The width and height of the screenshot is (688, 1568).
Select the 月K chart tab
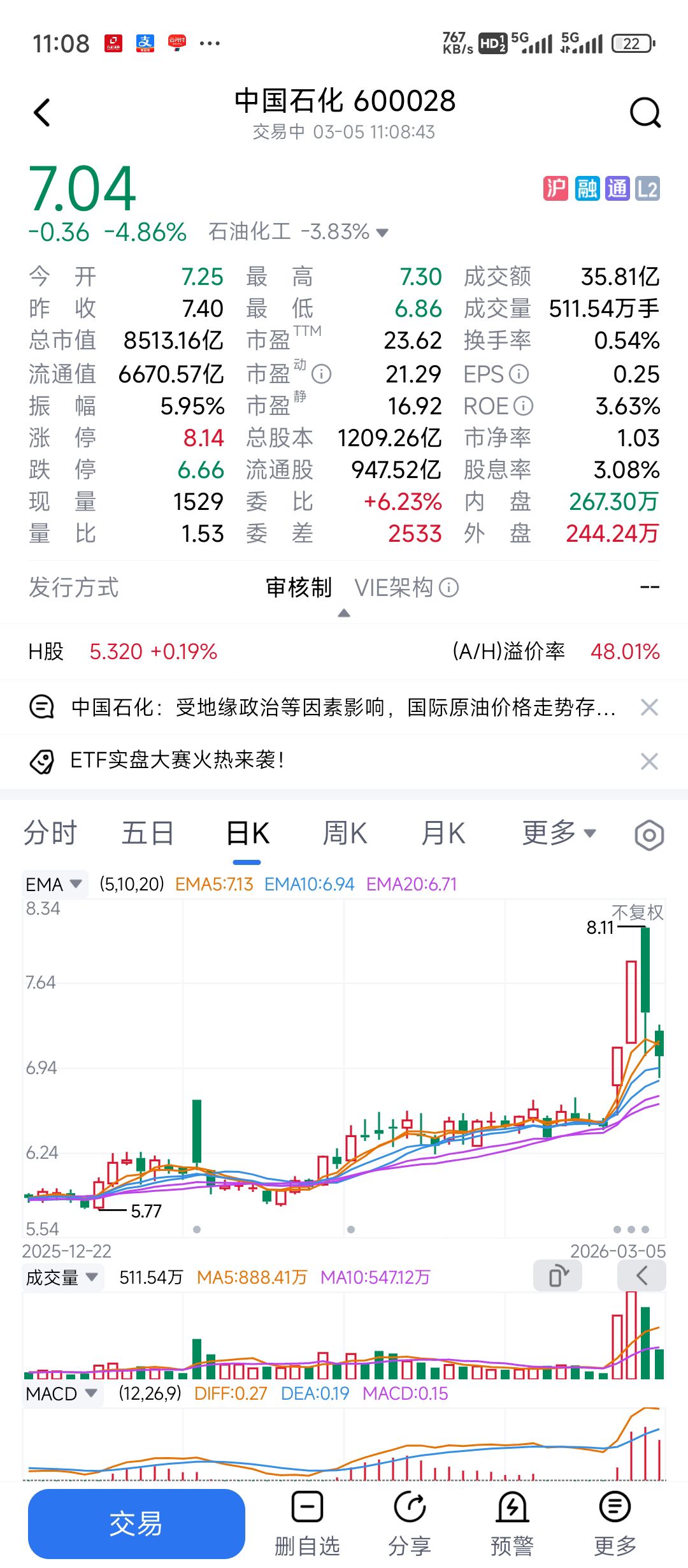(x=443, y=833)
